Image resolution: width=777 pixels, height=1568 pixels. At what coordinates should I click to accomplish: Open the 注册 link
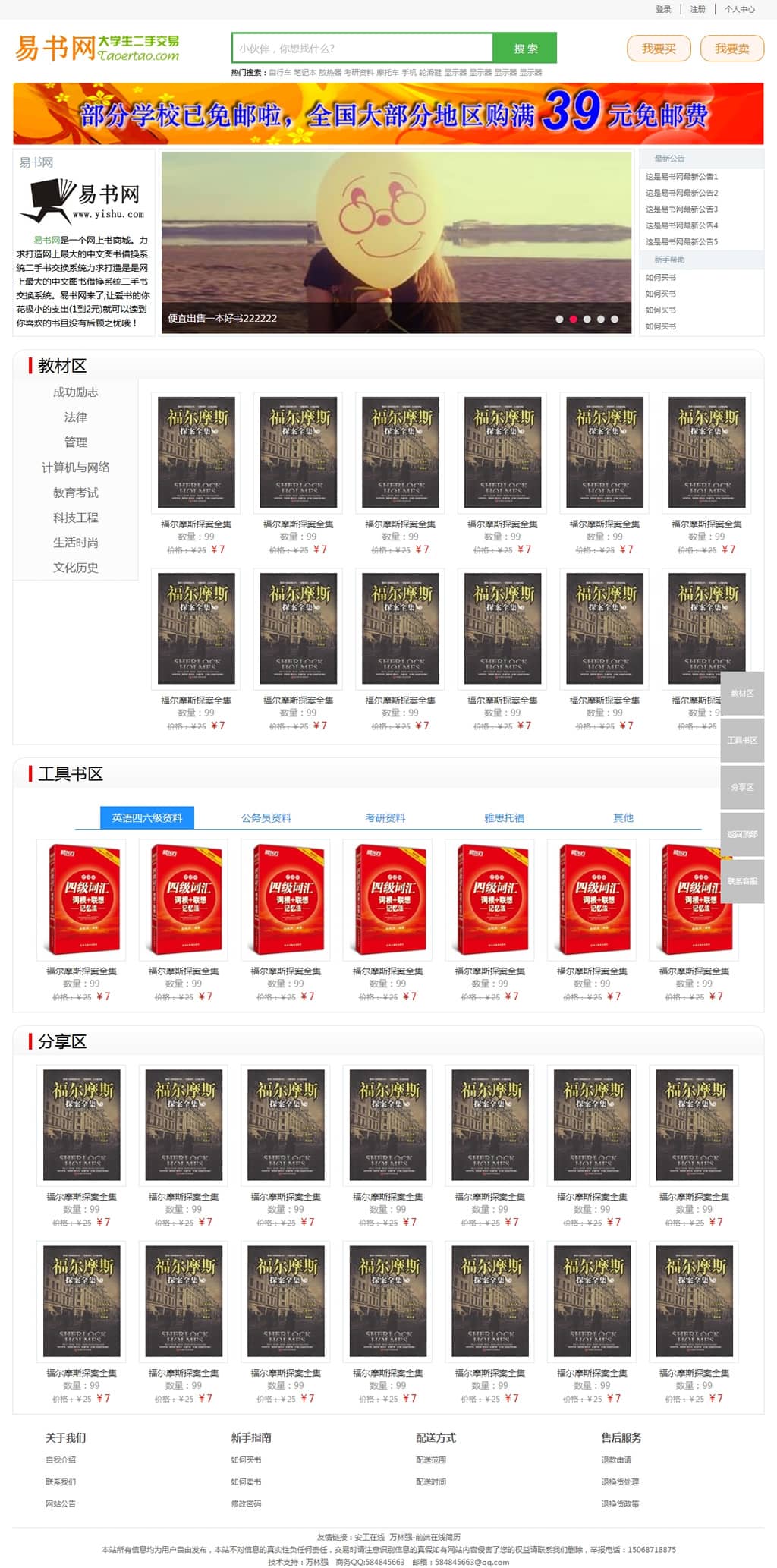click(x=697, y=9)
